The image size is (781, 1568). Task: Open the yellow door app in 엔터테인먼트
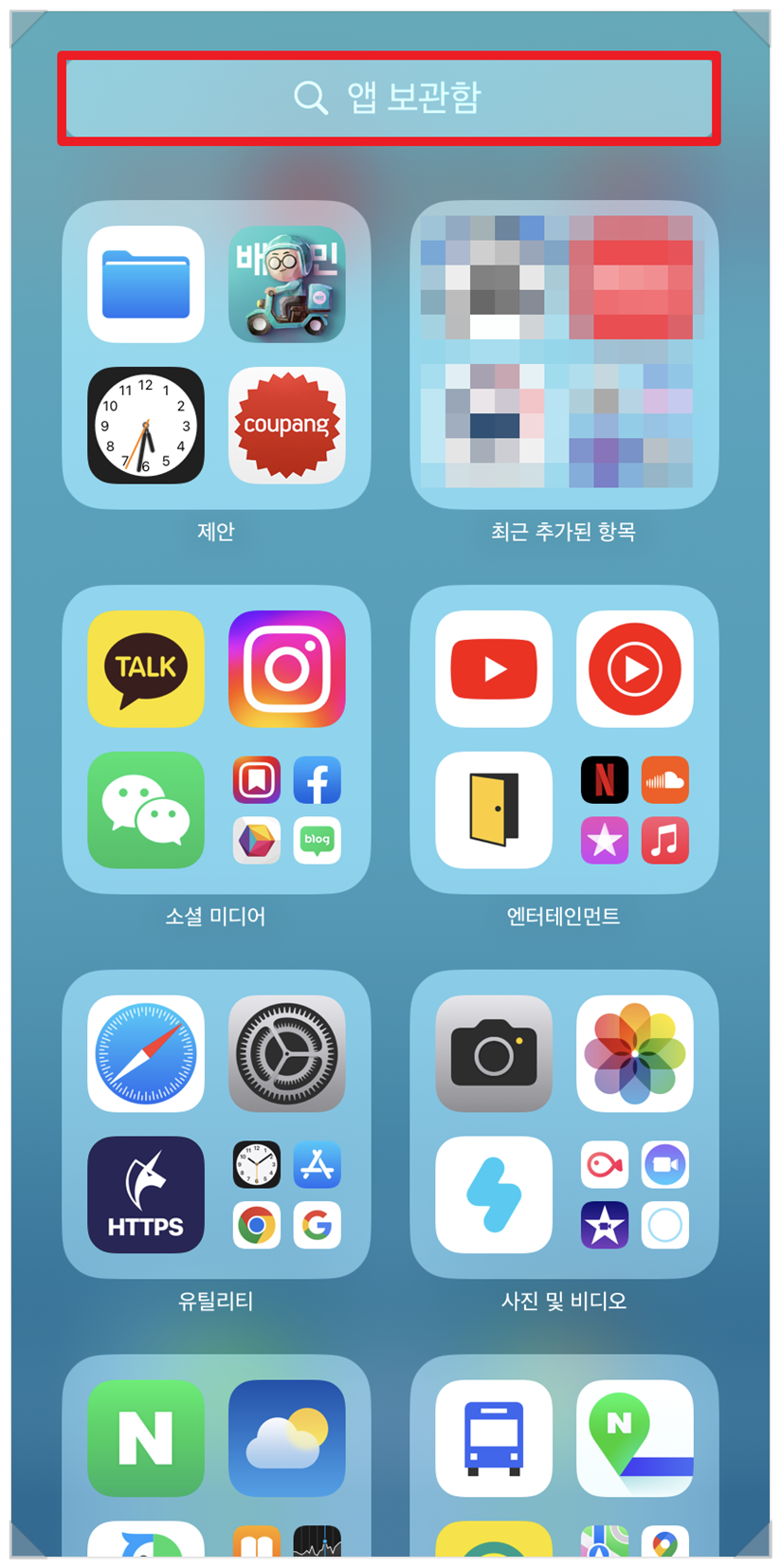[494, 811]
